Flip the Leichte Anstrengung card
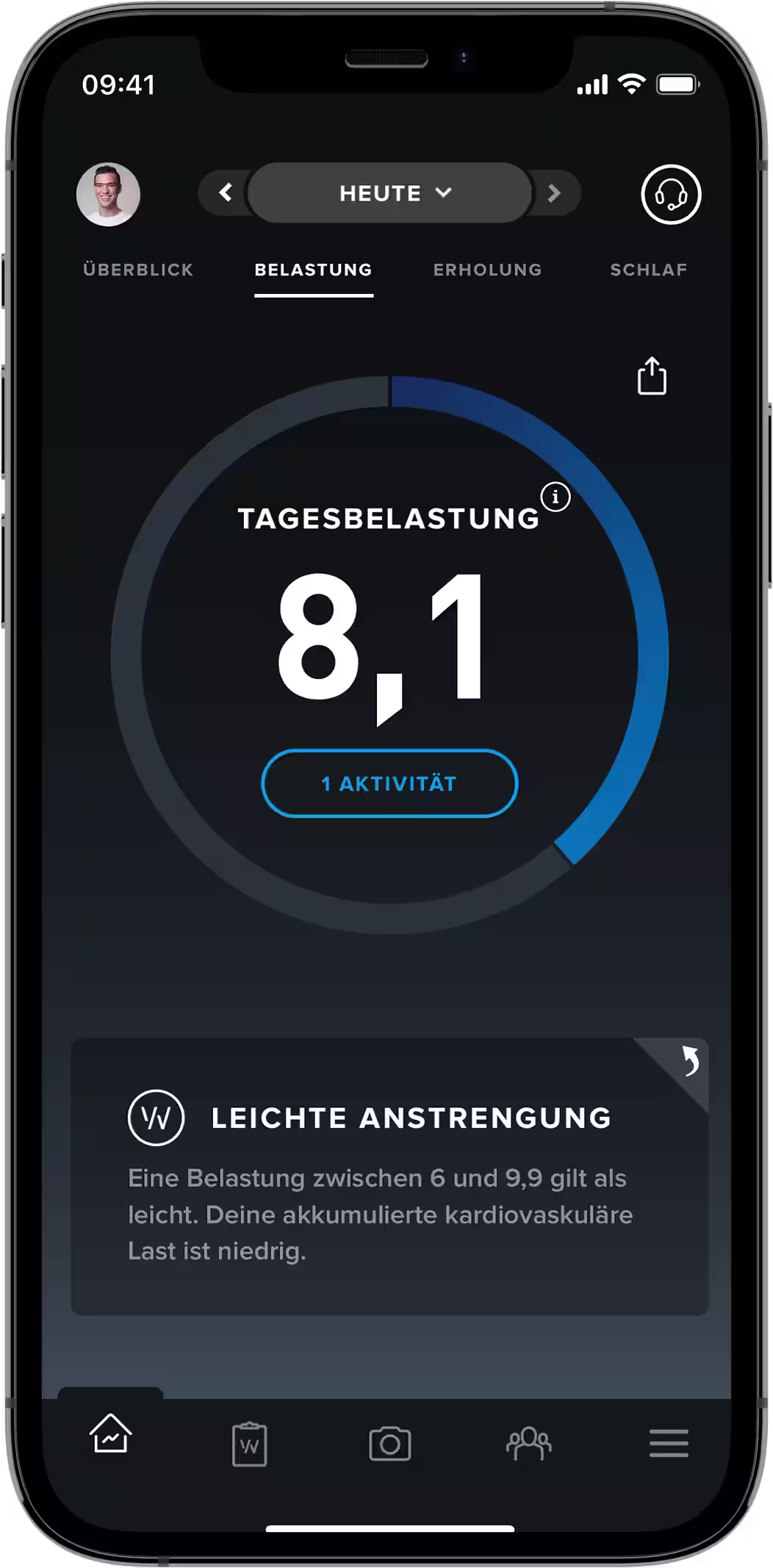This screenshot has width=773, height=1568. click(688, 1060)
